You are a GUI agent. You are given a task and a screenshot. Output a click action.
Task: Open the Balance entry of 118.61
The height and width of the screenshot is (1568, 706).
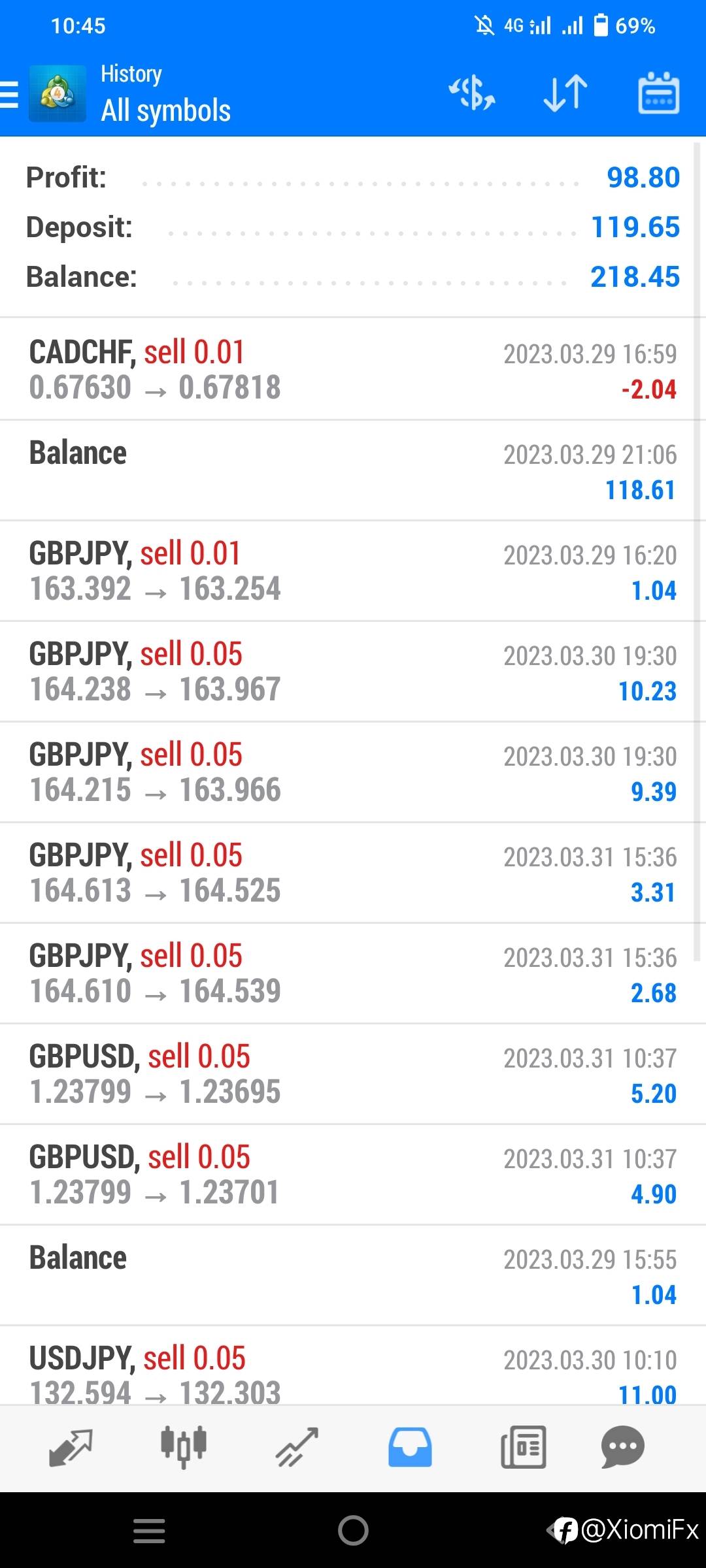(353, 470)
